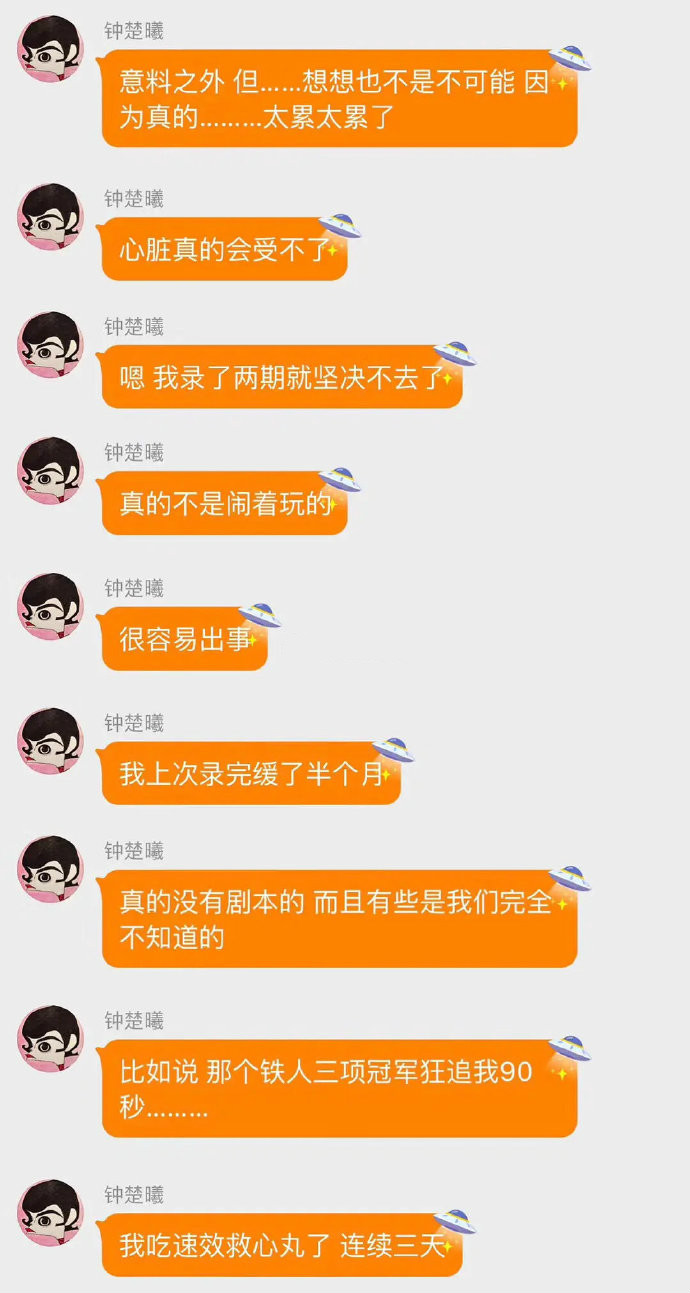Open sender avatar beside '真的不是闹着玩的'
Screen dimensions: 690x1293
(x=50, y=470)
